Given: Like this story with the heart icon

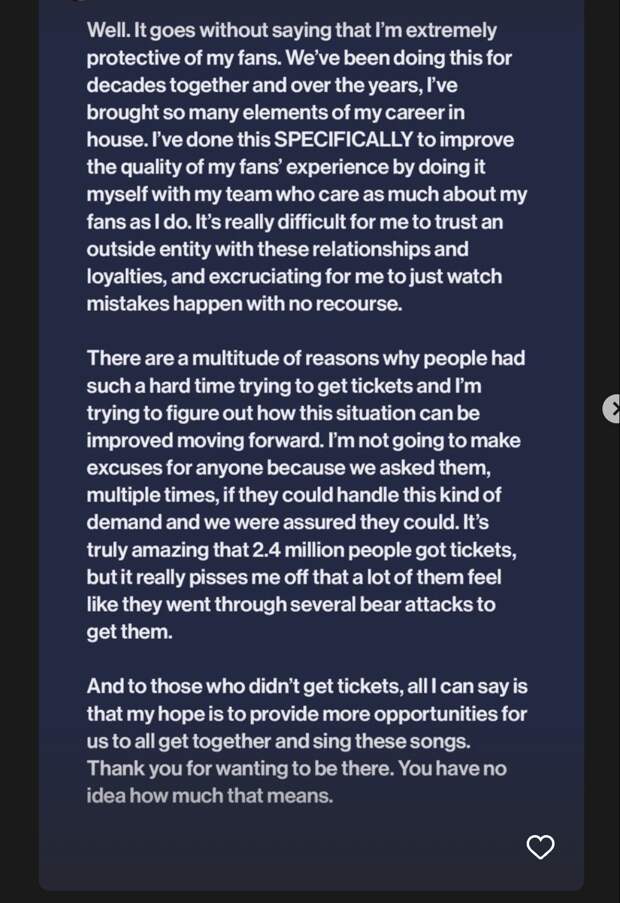Looking at the screenshot, I should [540, 847].
